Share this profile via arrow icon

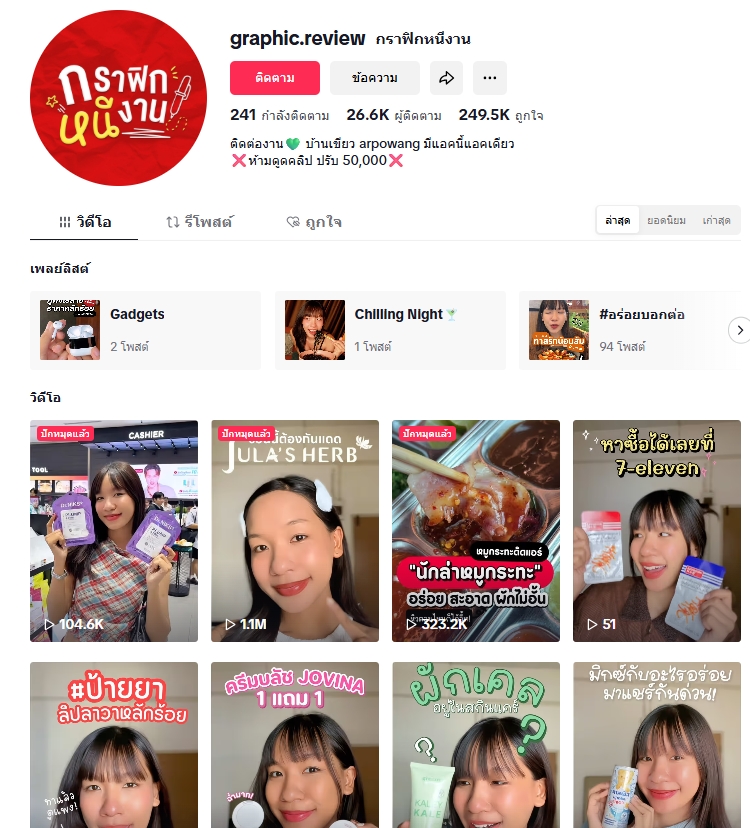click(x=446, y=78)
